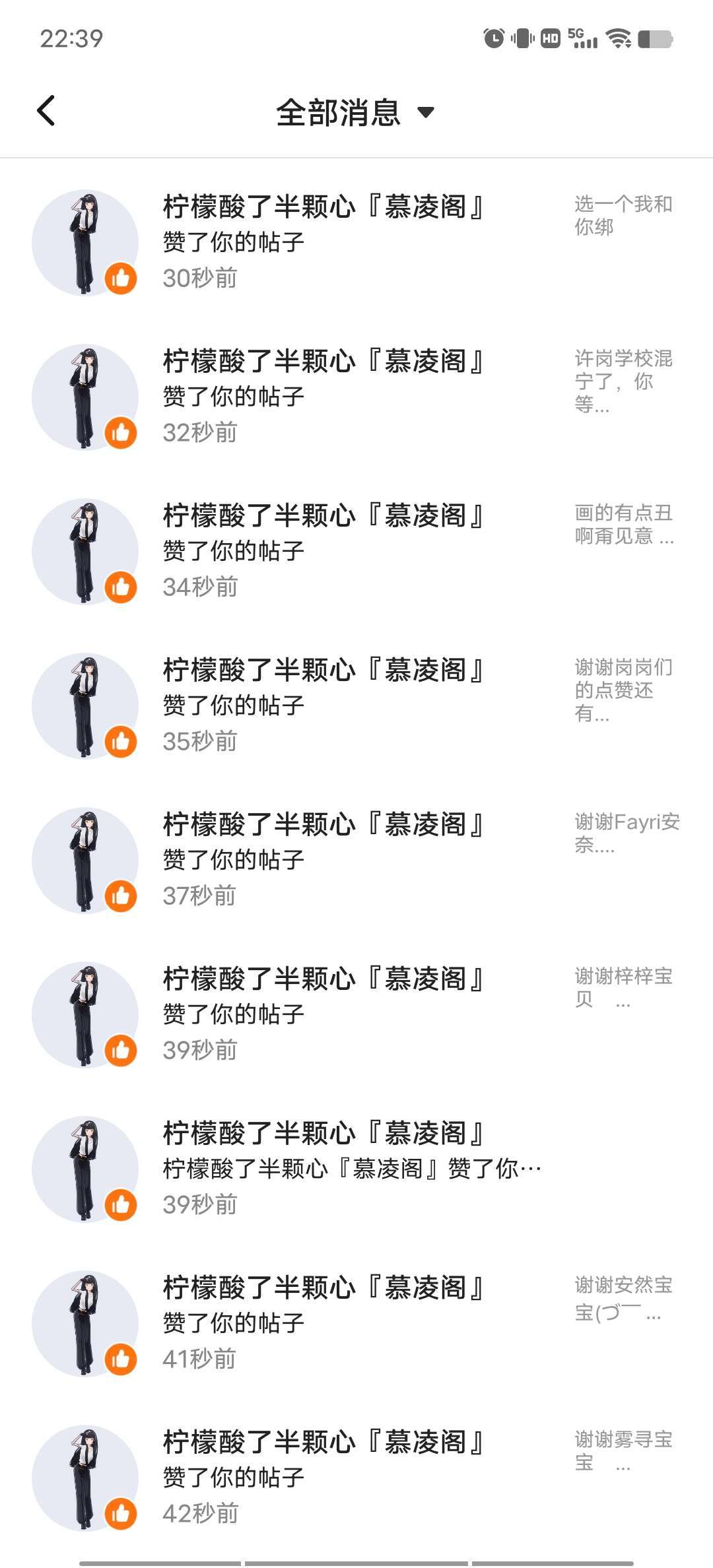The width and height of the screenshot is (713, 1568).
Task: Open the like notification from 42秒前
Action: coord(323,1477)
